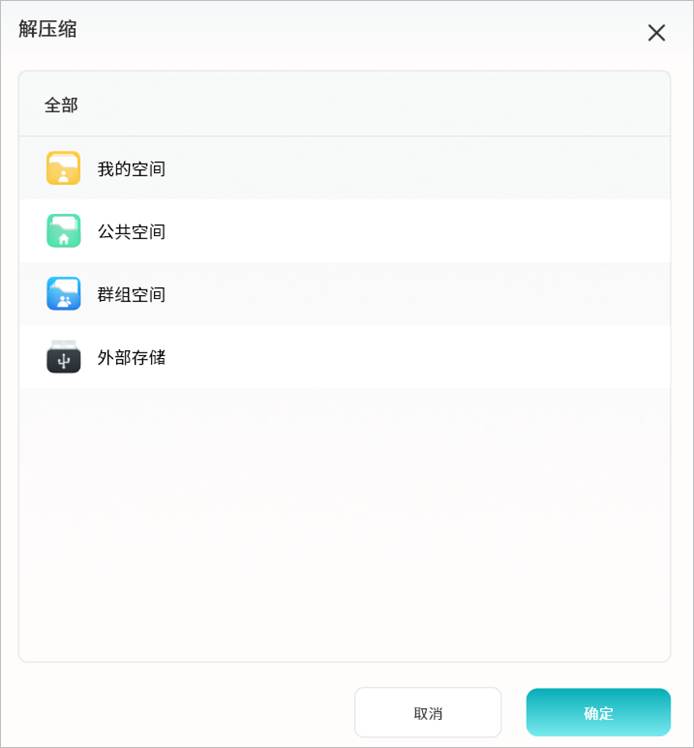Go to the 全部 breadcrumb

[x=61, y=105]
